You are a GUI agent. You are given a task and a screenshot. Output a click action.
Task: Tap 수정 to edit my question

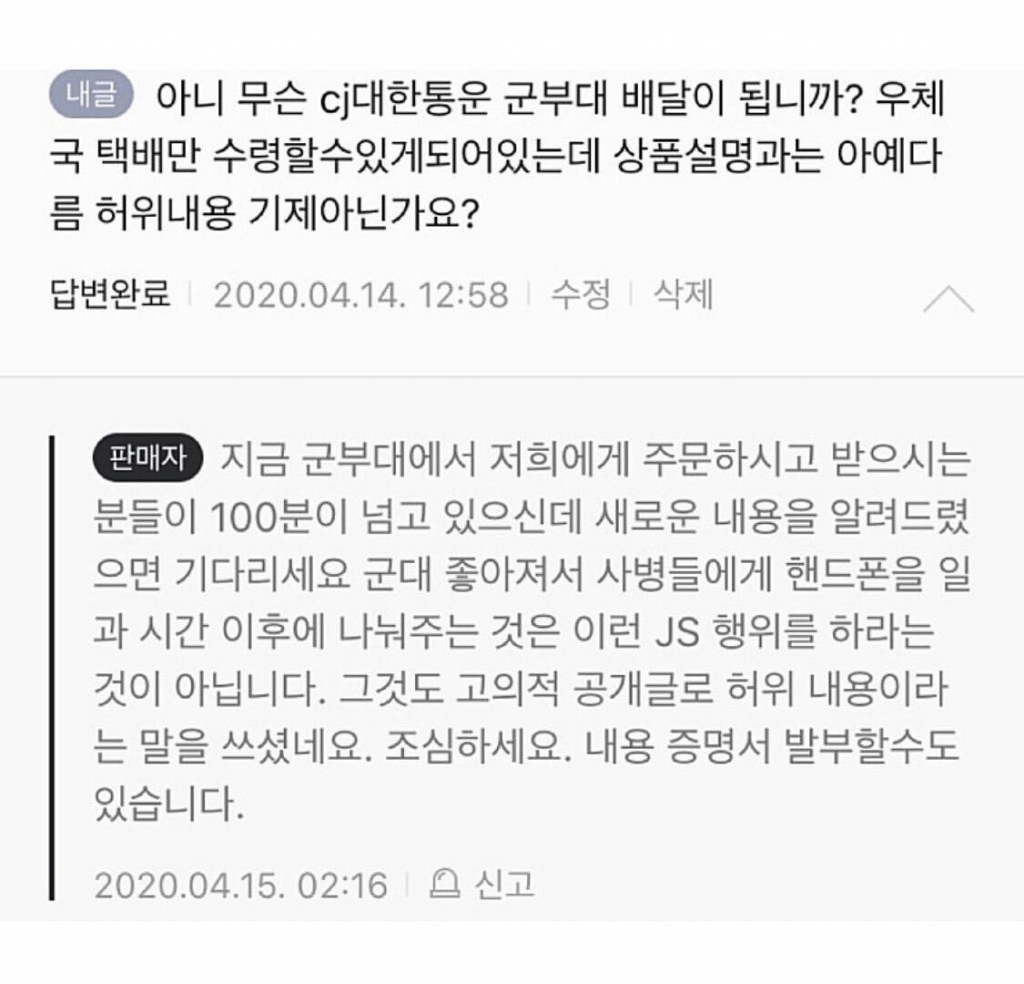[x=581, y=294]
